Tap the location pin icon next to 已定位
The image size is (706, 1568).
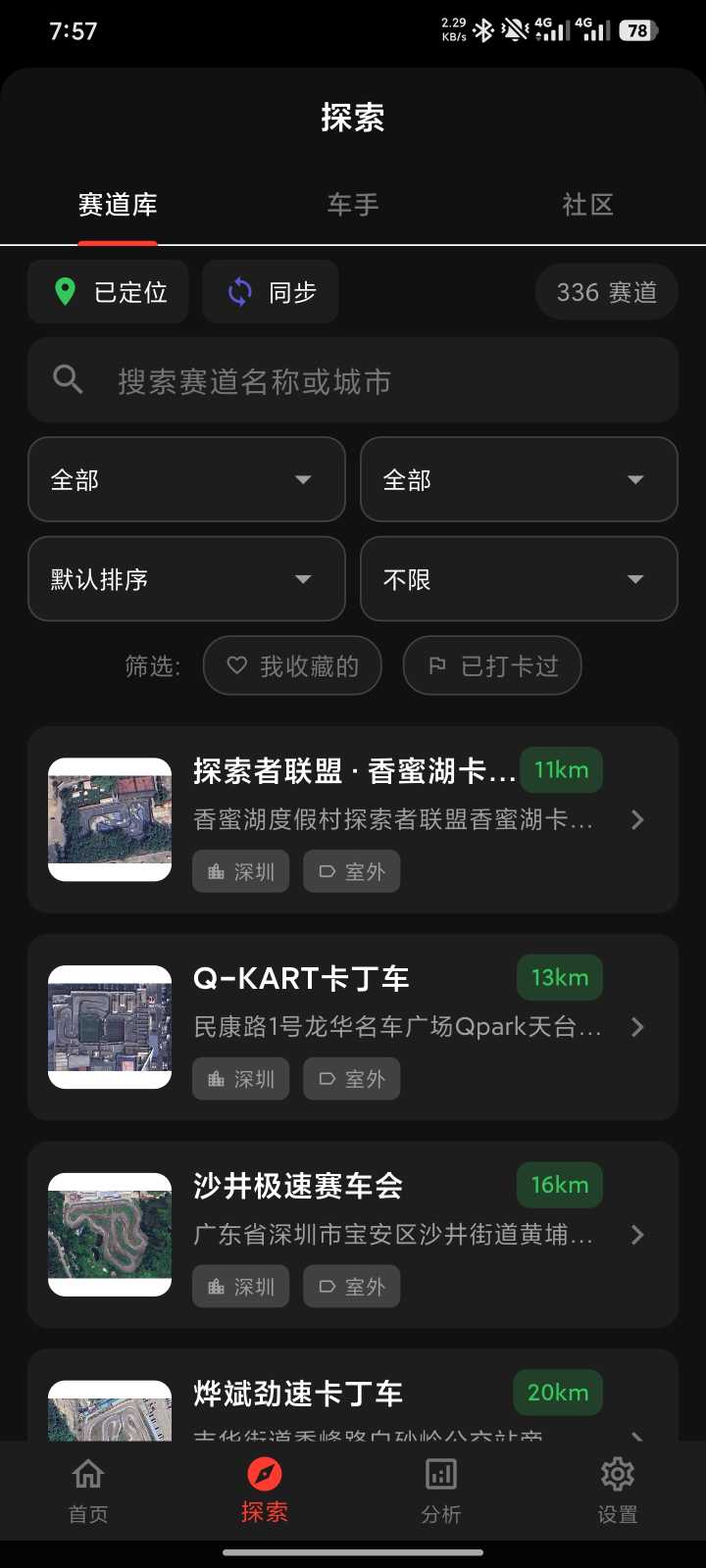click(65, 291)
